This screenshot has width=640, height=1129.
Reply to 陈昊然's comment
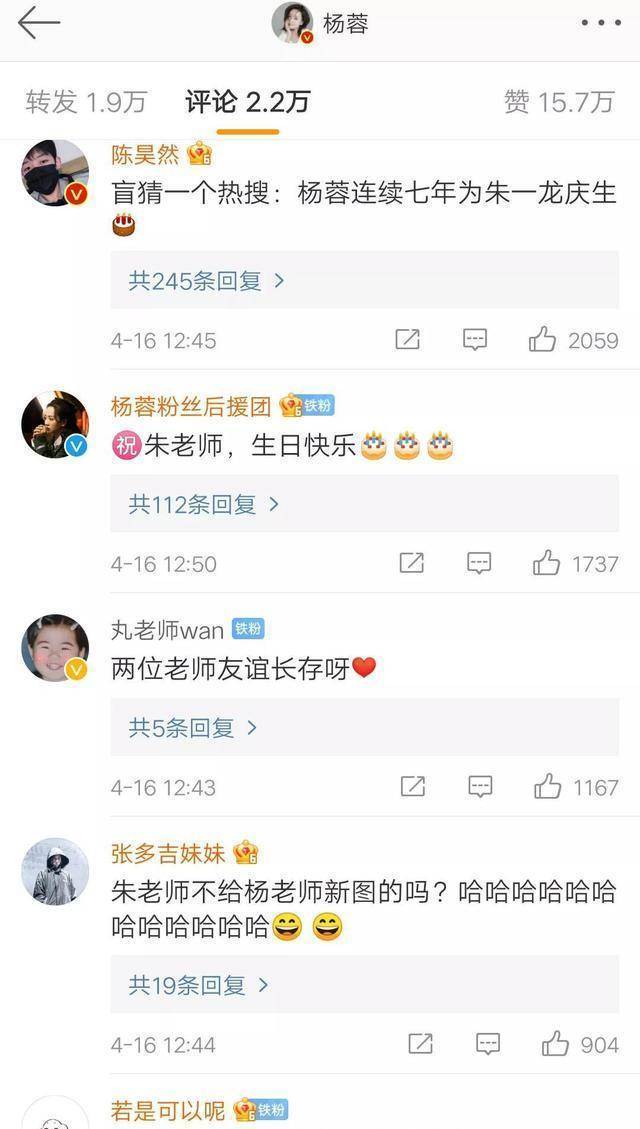[475, 340]
